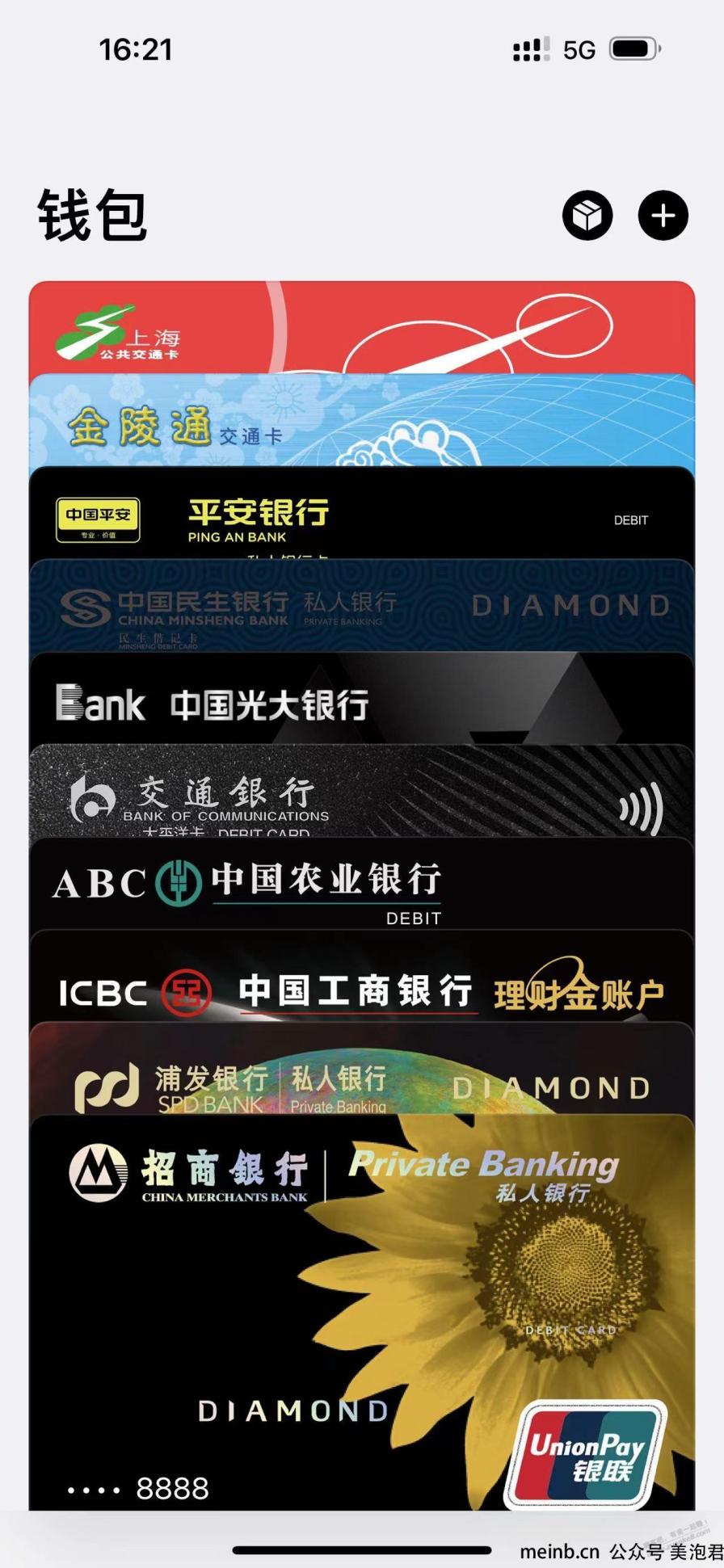Open the ICBC 理财金账户 card
This screenshot has width=724, height=1568.
[362, 977]
